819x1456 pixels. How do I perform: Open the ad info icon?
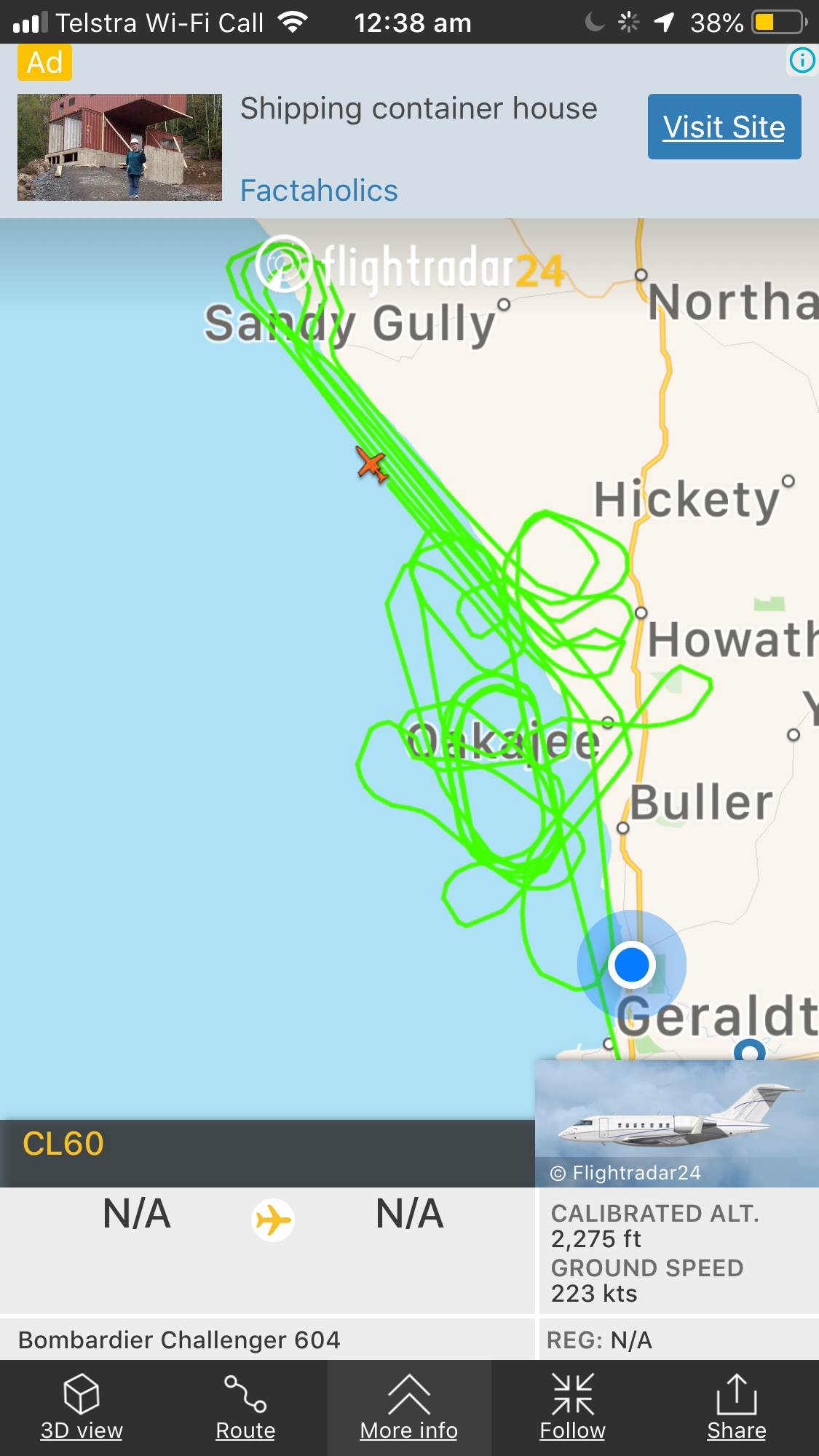(x=802, y=60)
